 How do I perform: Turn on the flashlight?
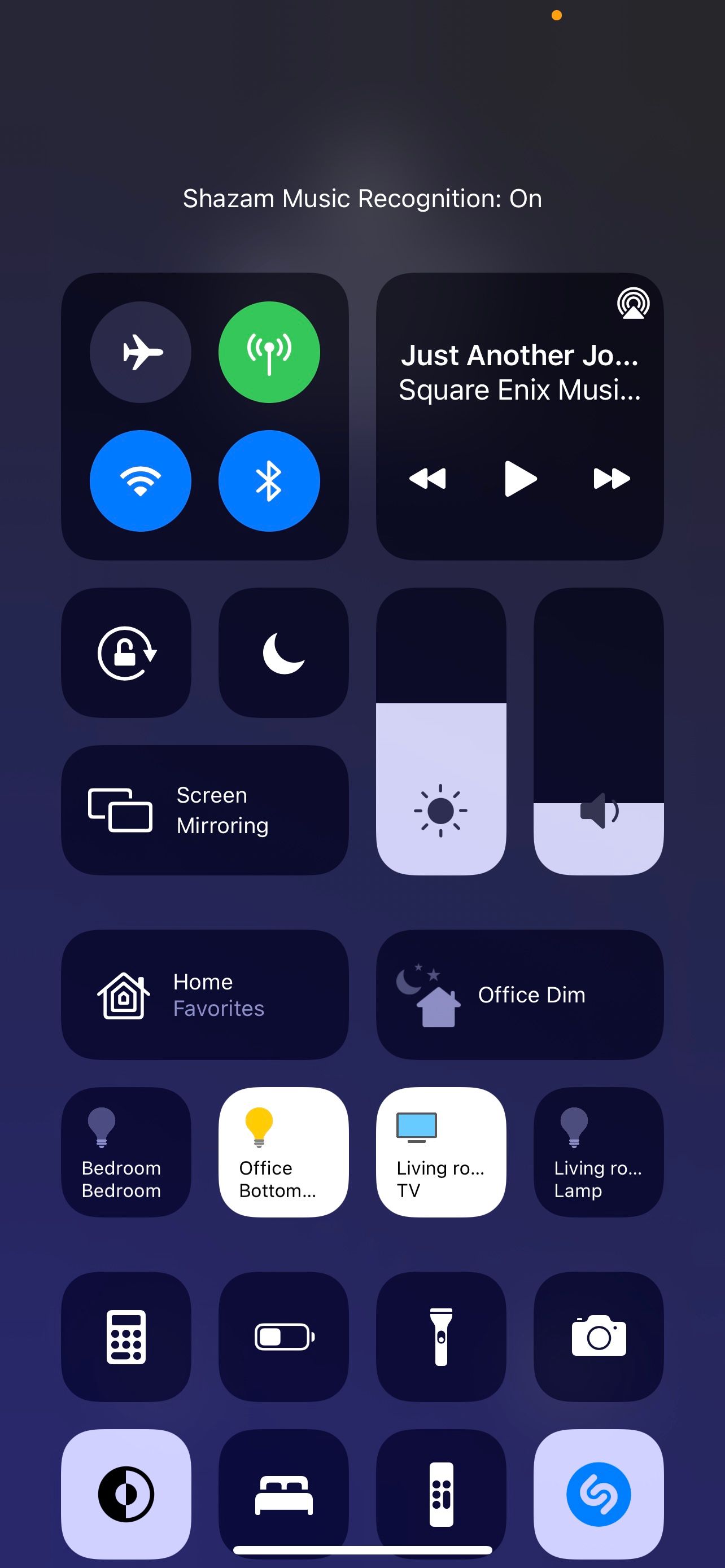(442, 1337)
